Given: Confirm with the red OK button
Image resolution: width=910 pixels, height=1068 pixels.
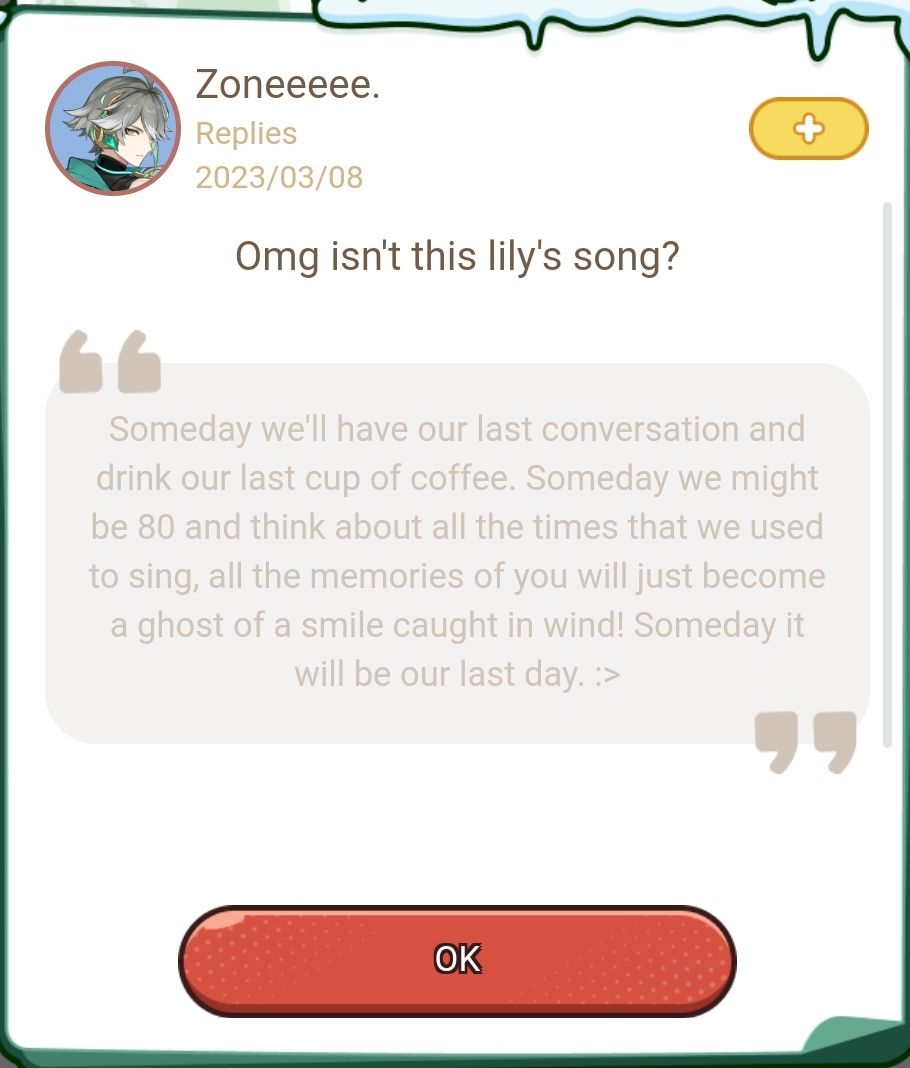Looking at the screenshot, I should pyautogui.click(x=457, y=959).
